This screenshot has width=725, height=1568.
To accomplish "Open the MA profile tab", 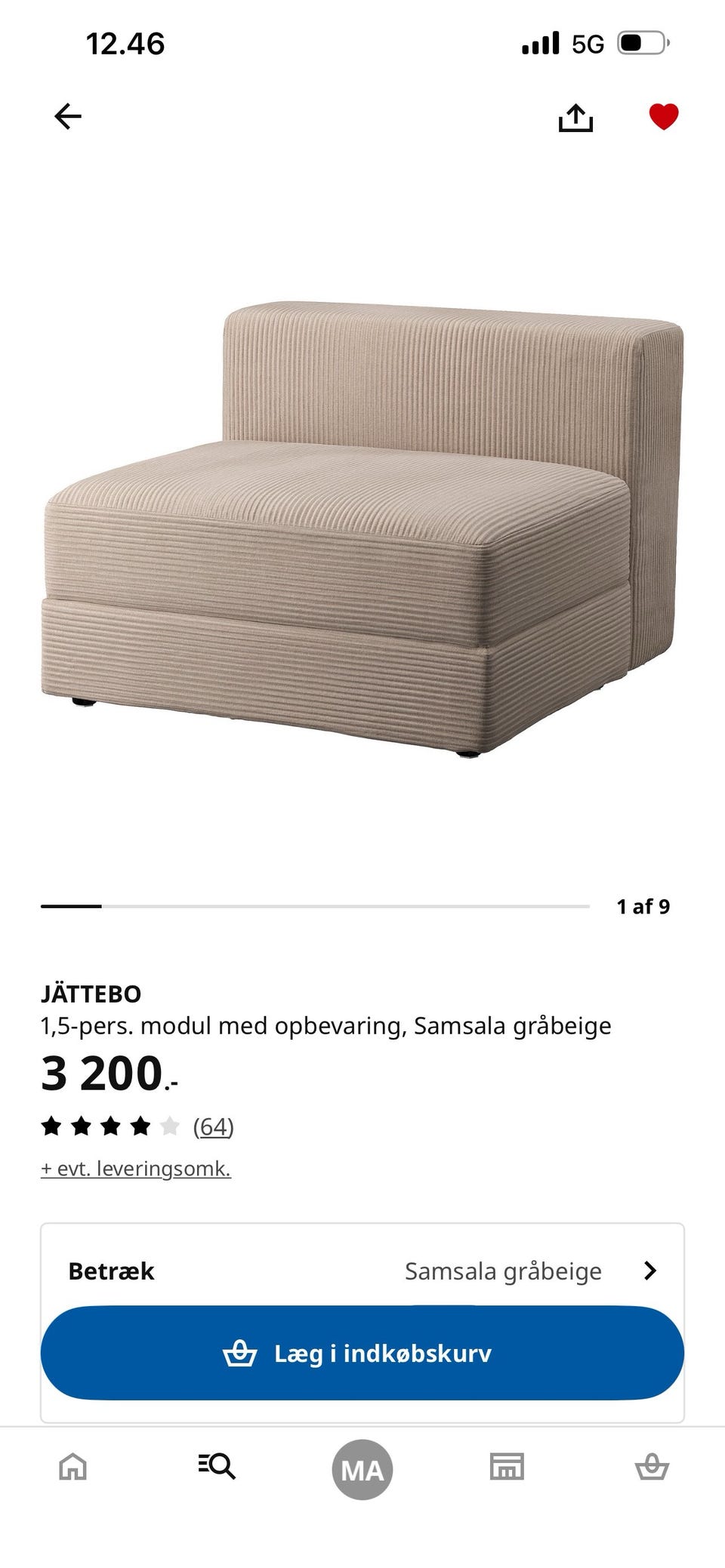I will (x=362, y=1468).
